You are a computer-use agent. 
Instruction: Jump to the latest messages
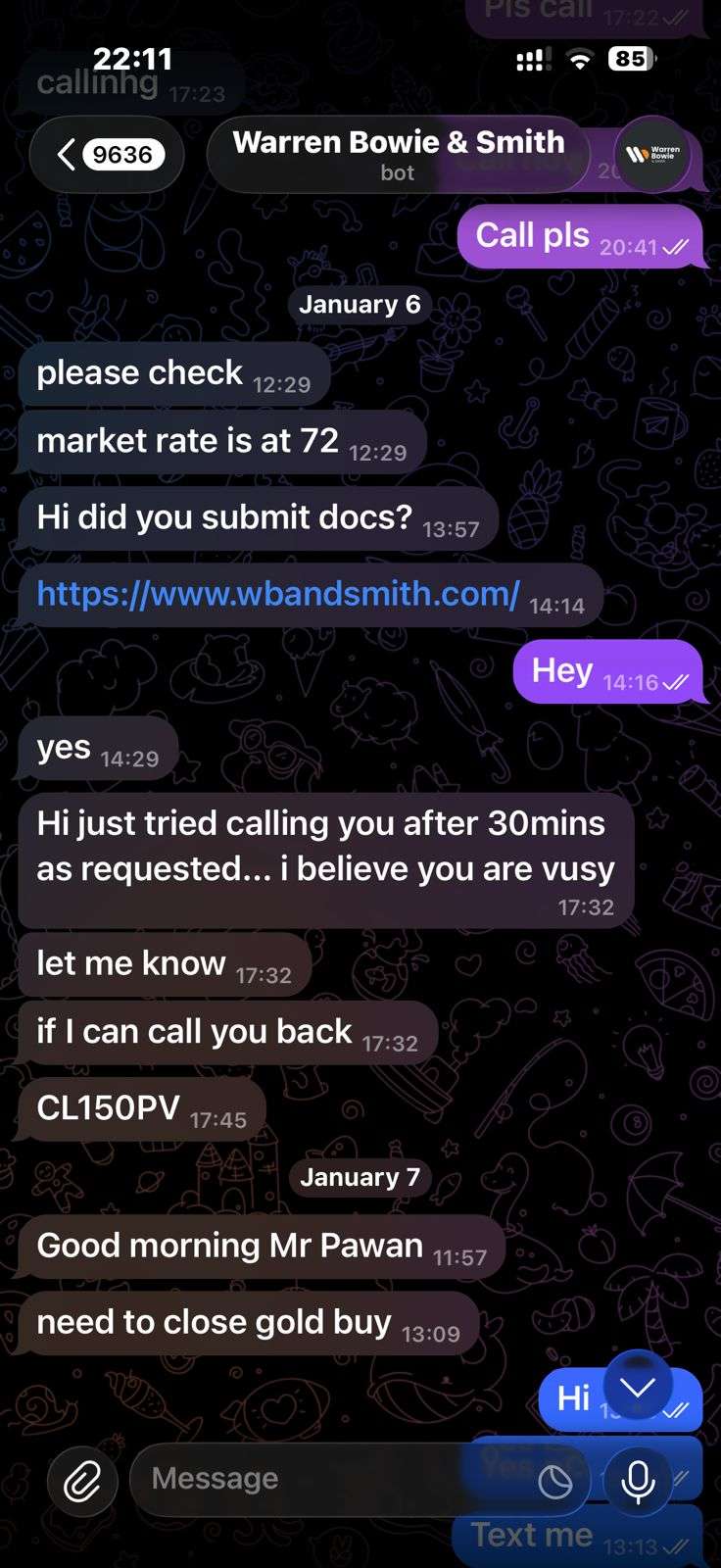pyautogui.click(x=638, y=1388)
